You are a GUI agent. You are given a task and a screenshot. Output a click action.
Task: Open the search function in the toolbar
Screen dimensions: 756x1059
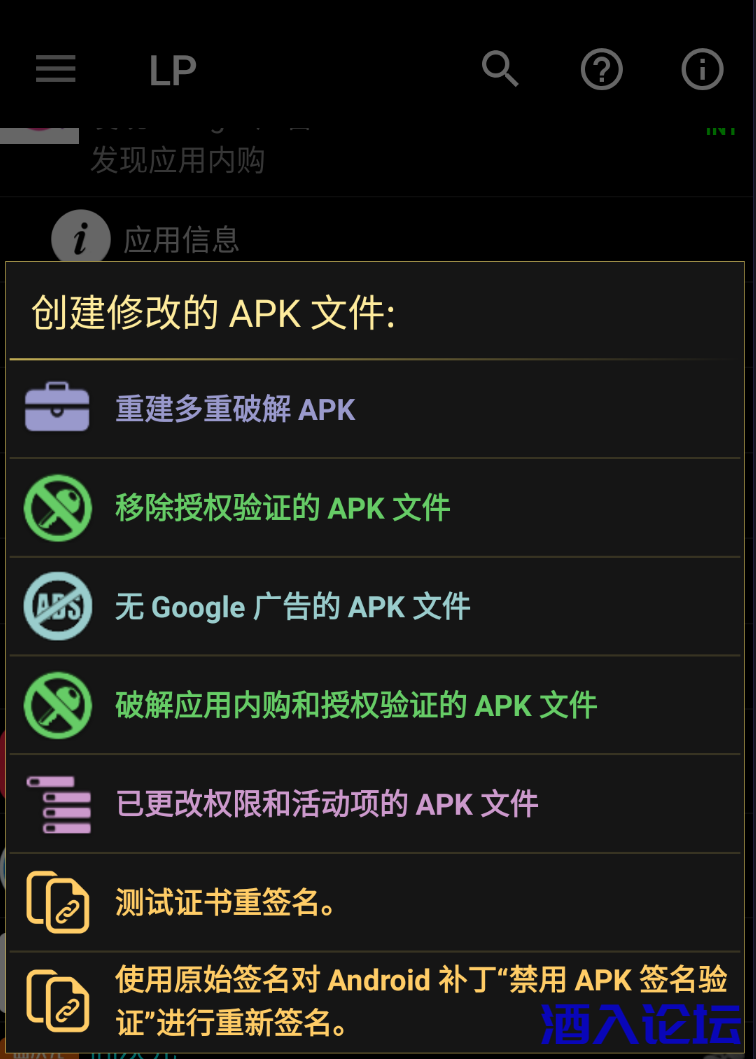coord(500,69)
